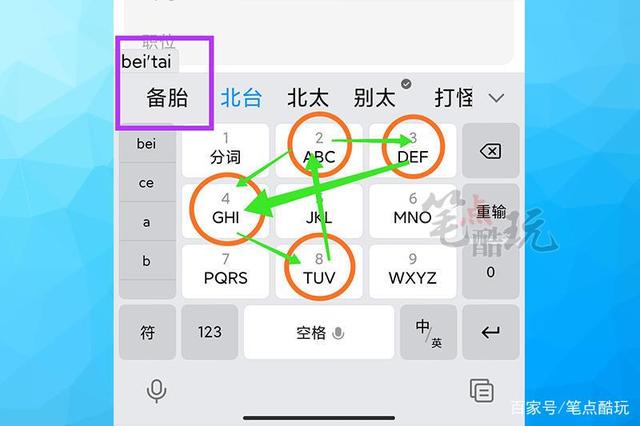Screen dimensions: 640x426
Task: Toggle the 中/英 language key
Action: 427,332
